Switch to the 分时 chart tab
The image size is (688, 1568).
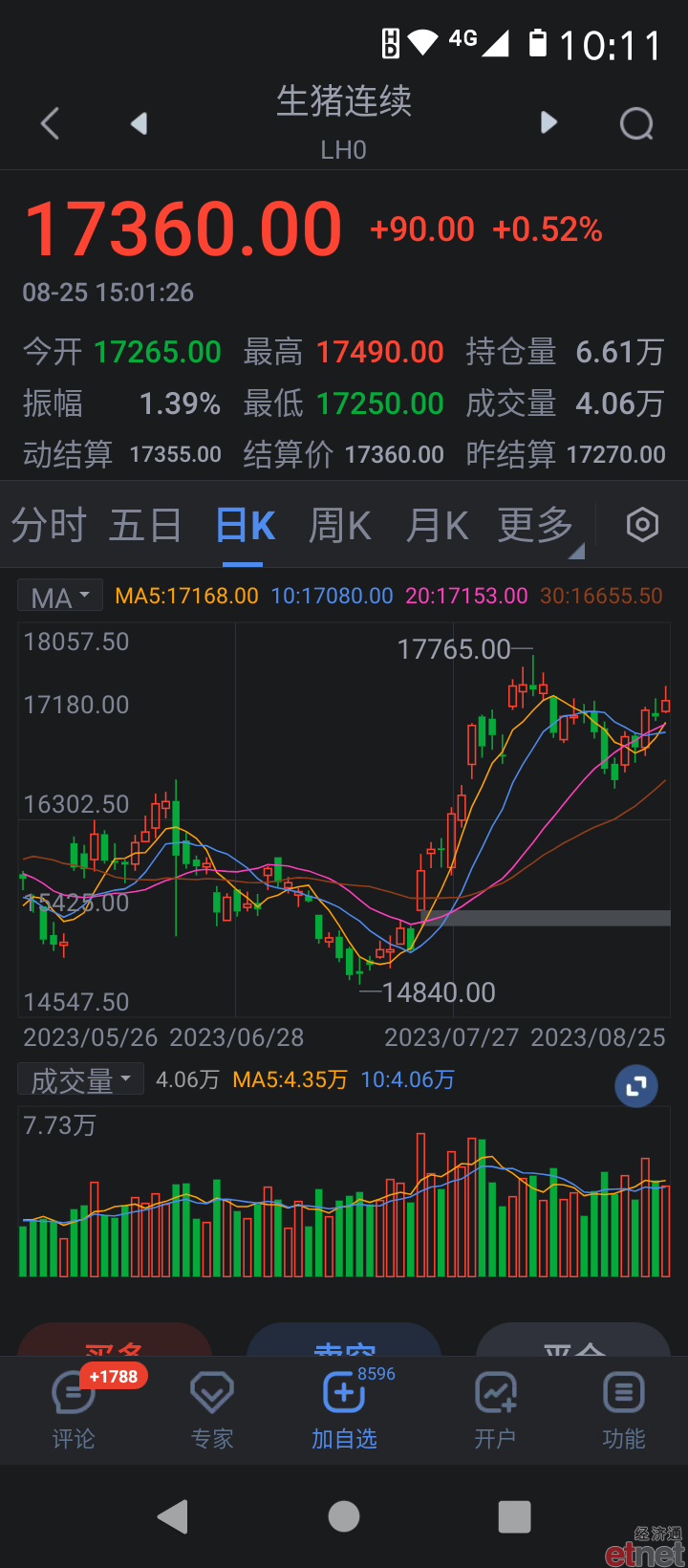[x=49, y=525]
